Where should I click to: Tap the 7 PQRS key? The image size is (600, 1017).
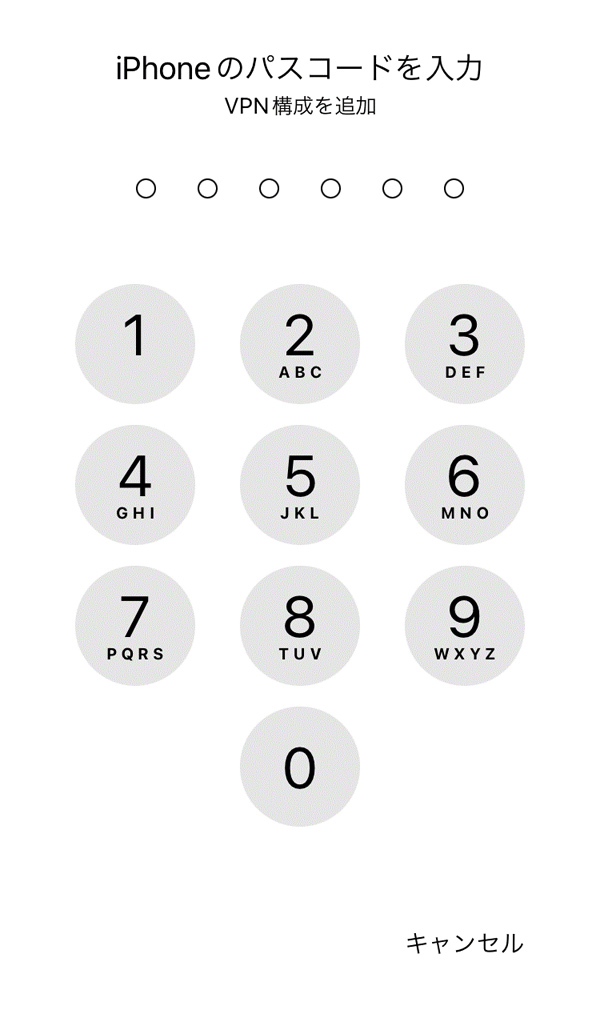[135, 625]
